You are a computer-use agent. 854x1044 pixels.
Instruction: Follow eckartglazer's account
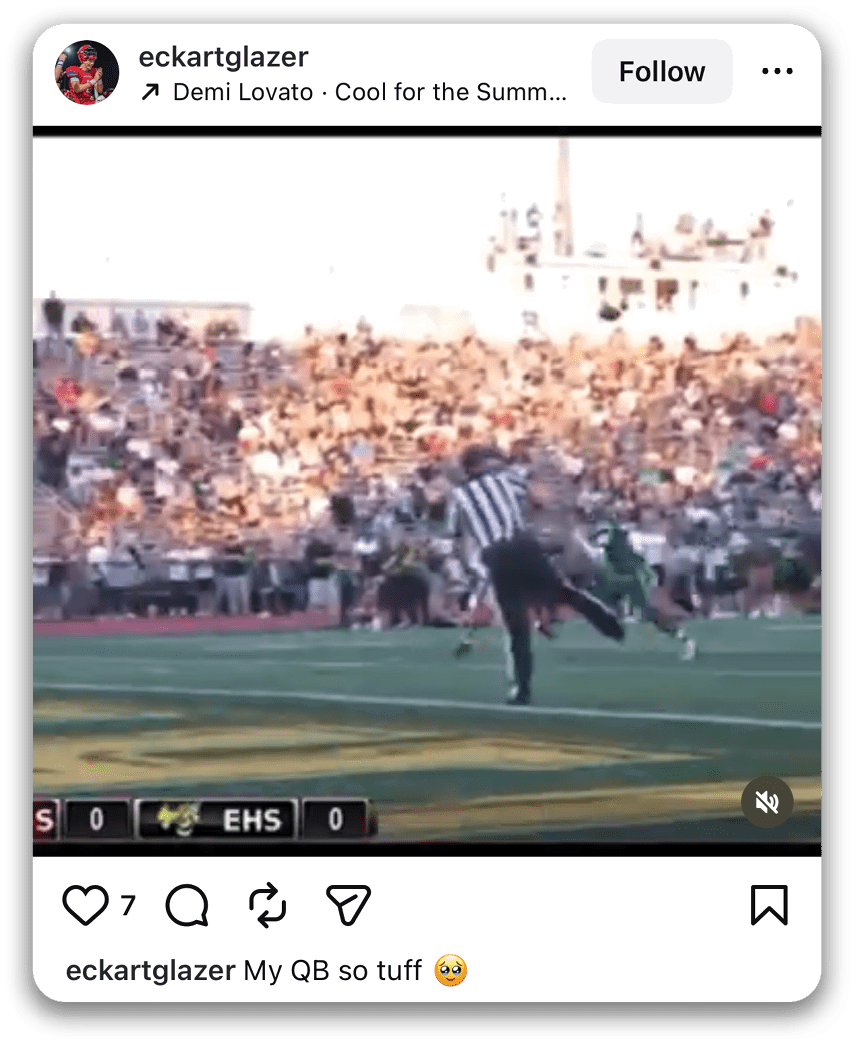(661, 72)
